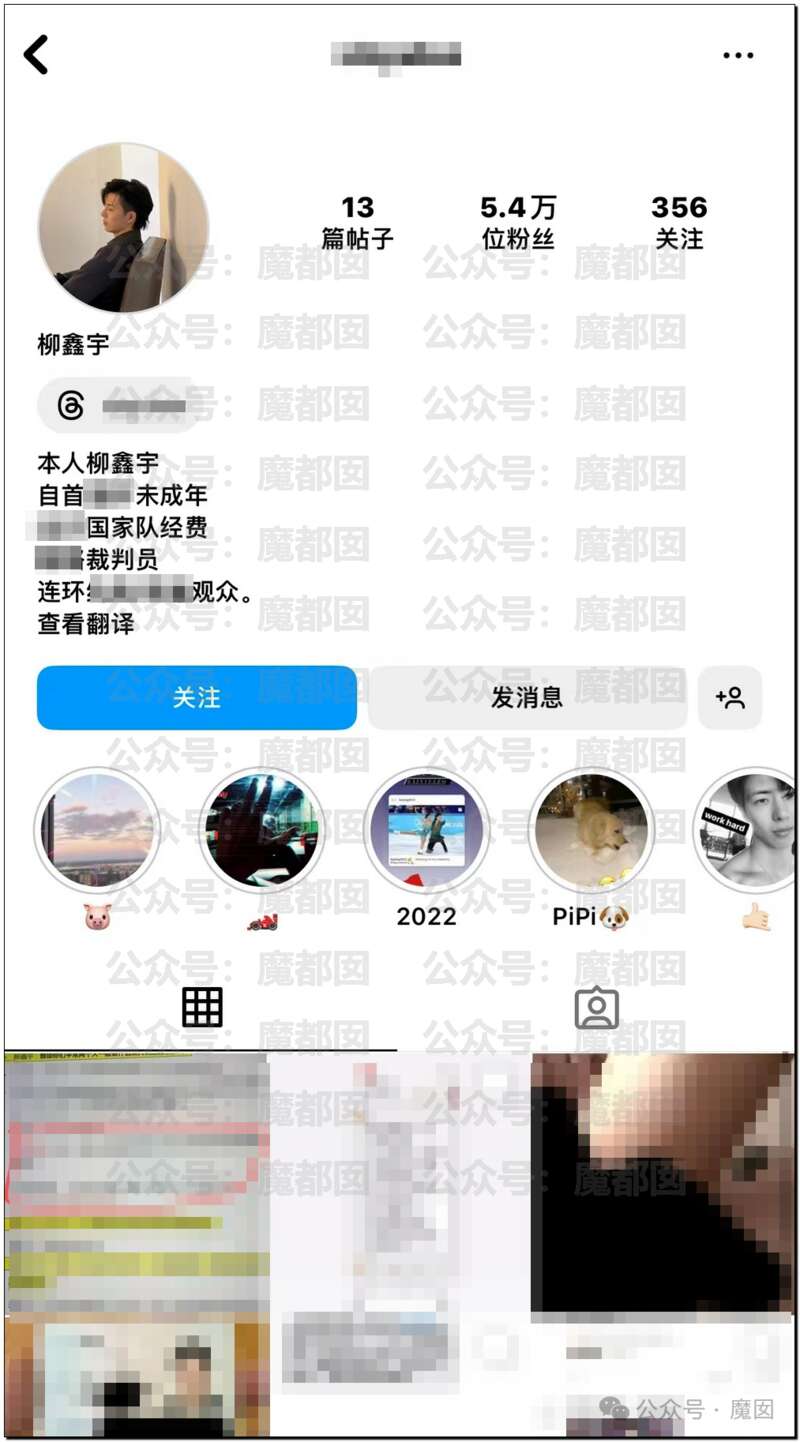Tap 查看翻译 to translate bio
This screenshot has height=1442, width=800.
pos(86,624)
